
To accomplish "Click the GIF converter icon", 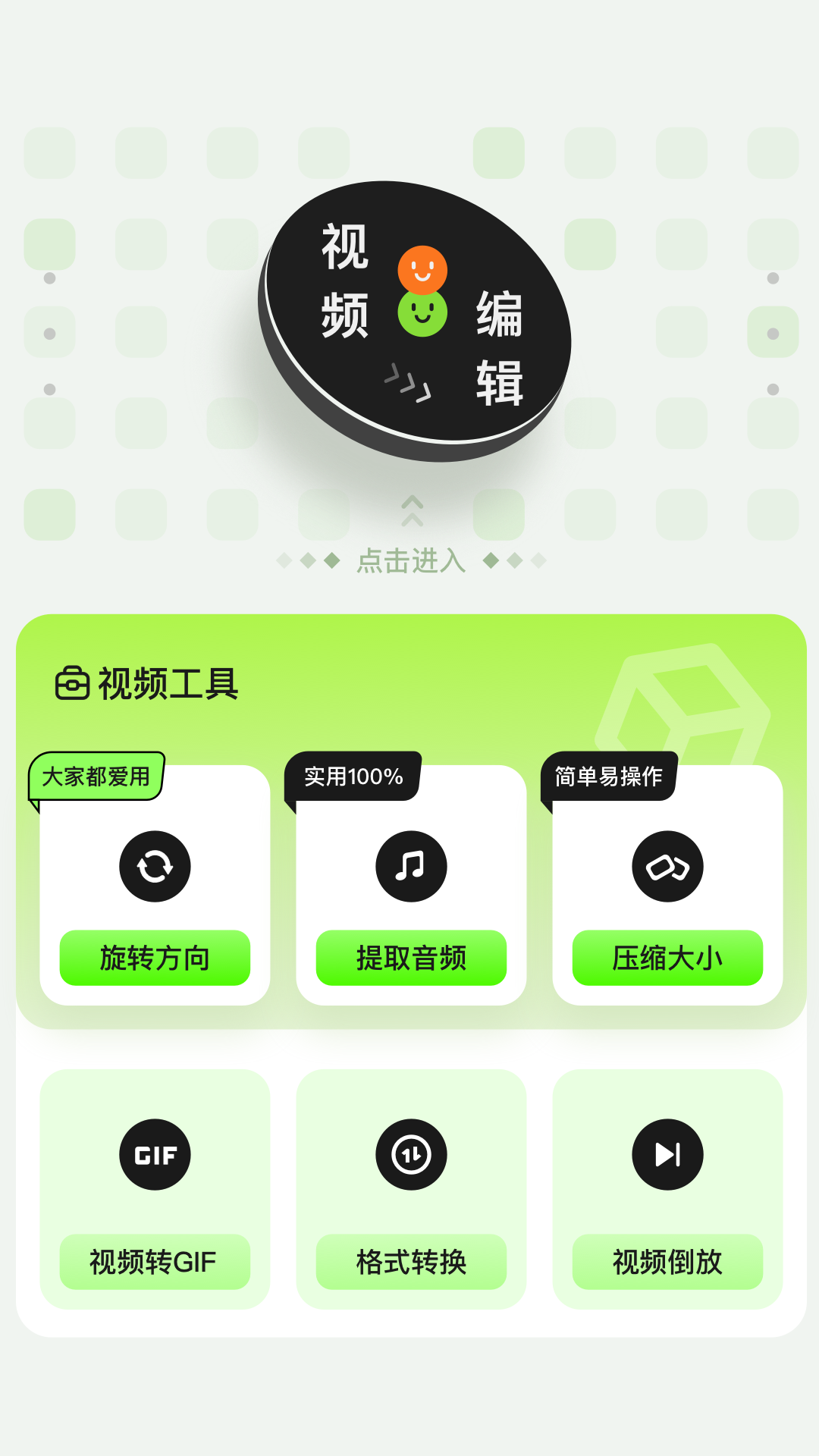I will tap(155, 1154).
